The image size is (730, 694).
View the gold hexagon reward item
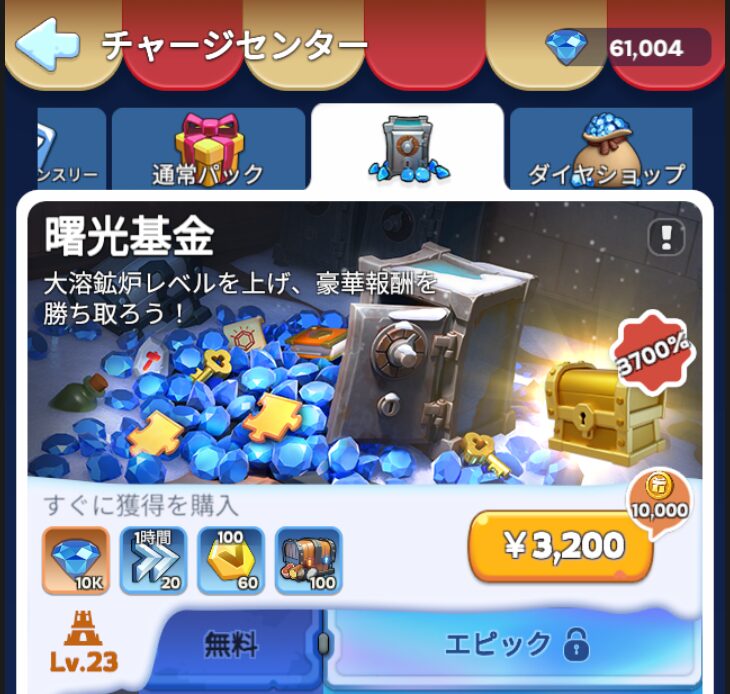(x=231, y=561)
